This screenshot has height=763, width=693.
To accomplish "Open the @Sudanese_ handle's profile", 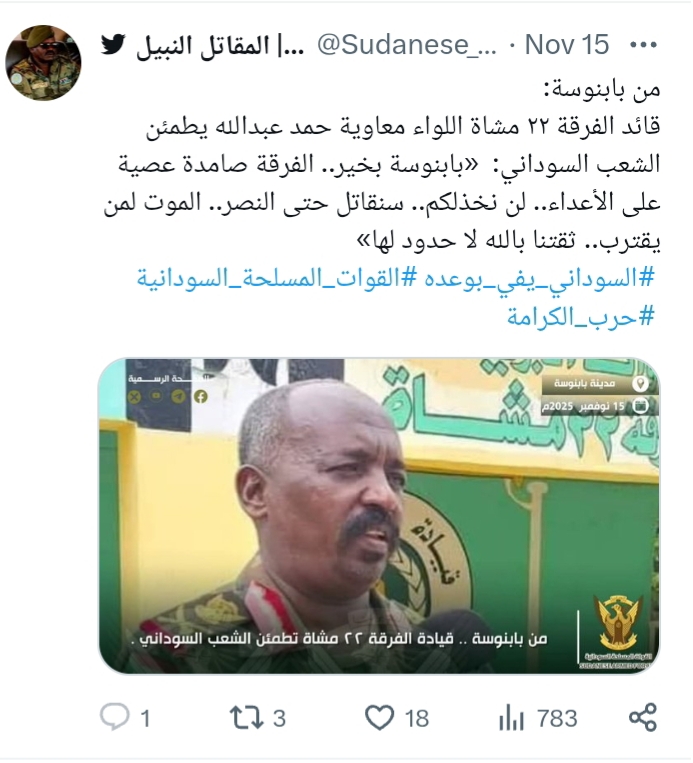I will click(406, 45).
